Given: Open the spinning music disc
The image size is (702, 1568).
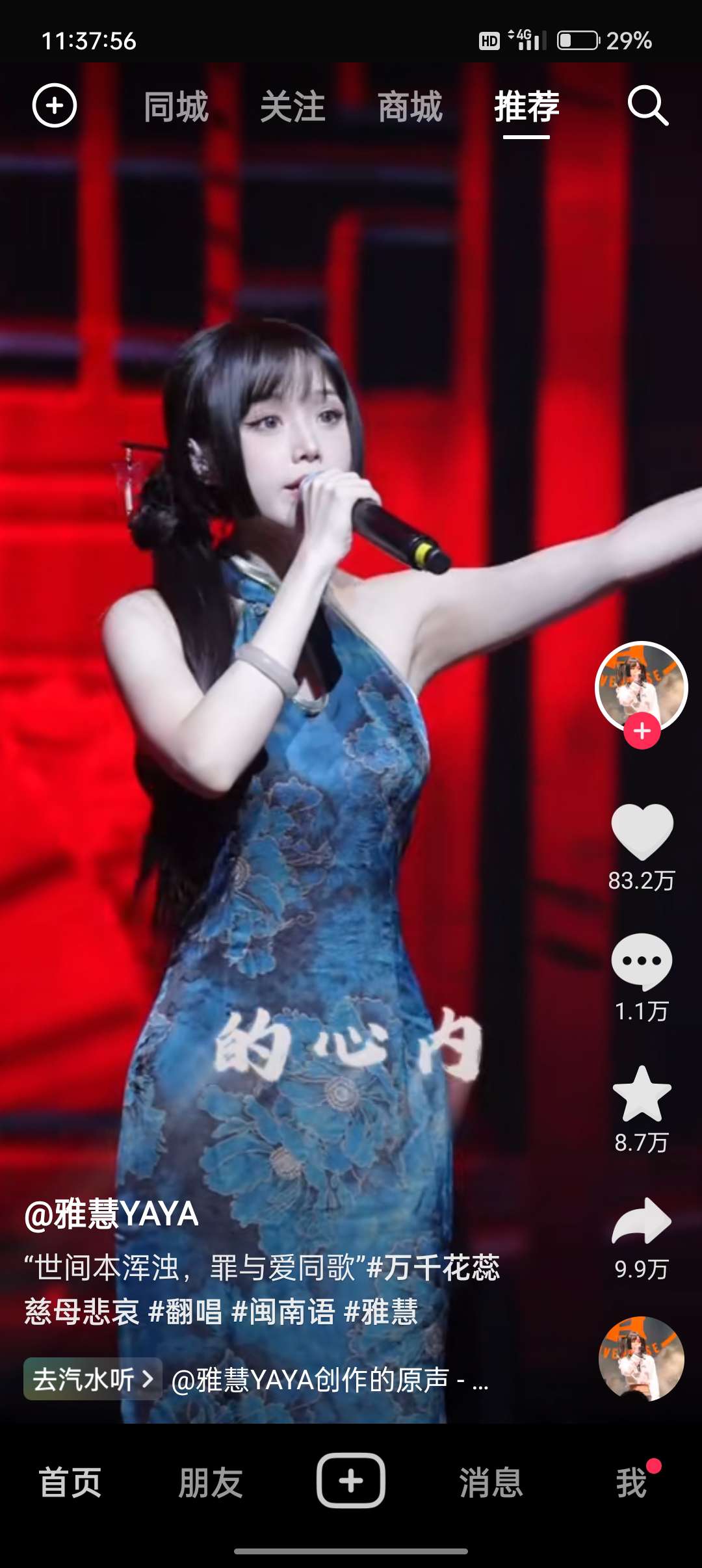Looking at the screenshot, I should pyautogui.click(x=641, y=1359).
